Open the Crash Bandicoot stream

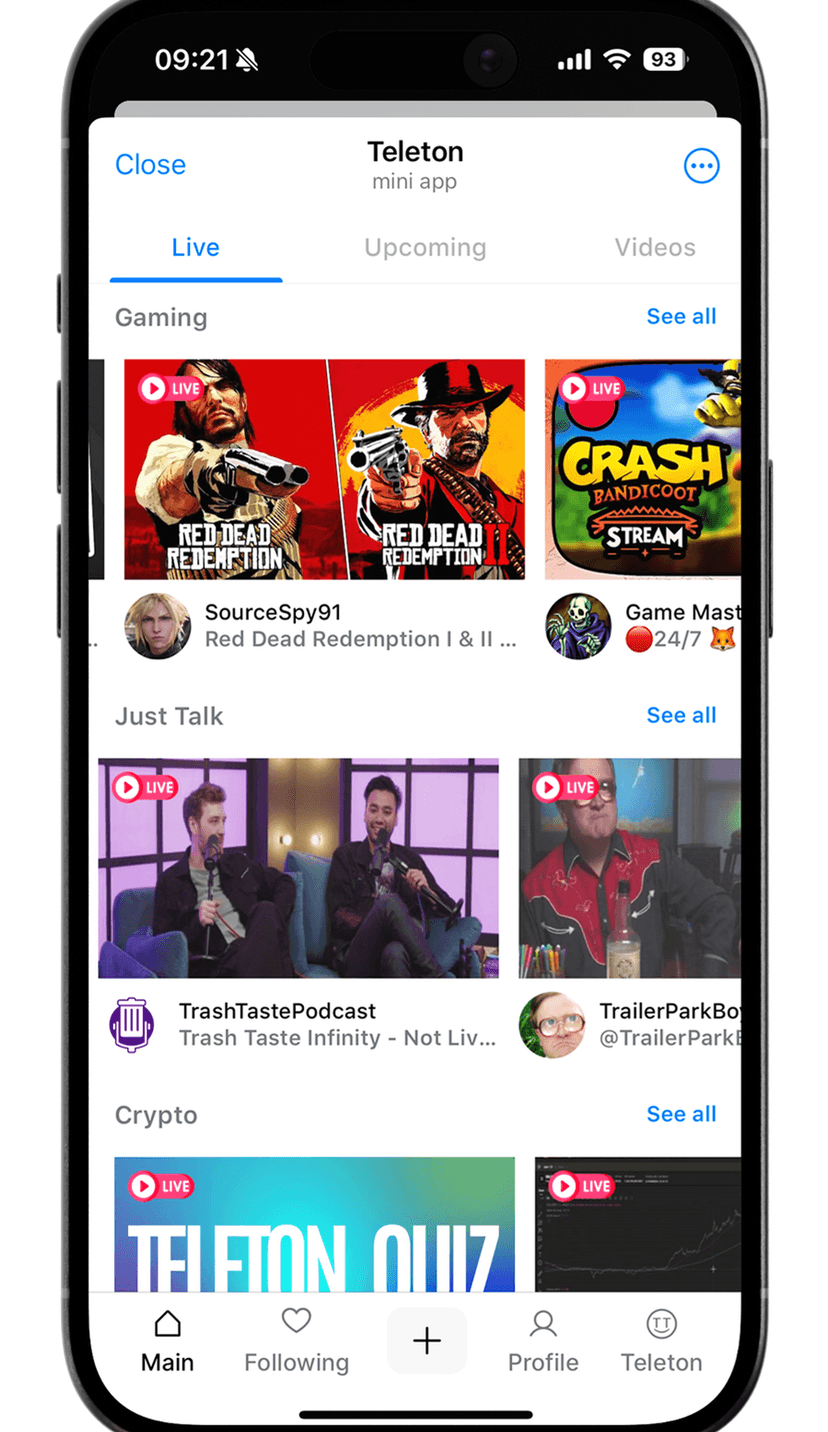coord(642,470)
